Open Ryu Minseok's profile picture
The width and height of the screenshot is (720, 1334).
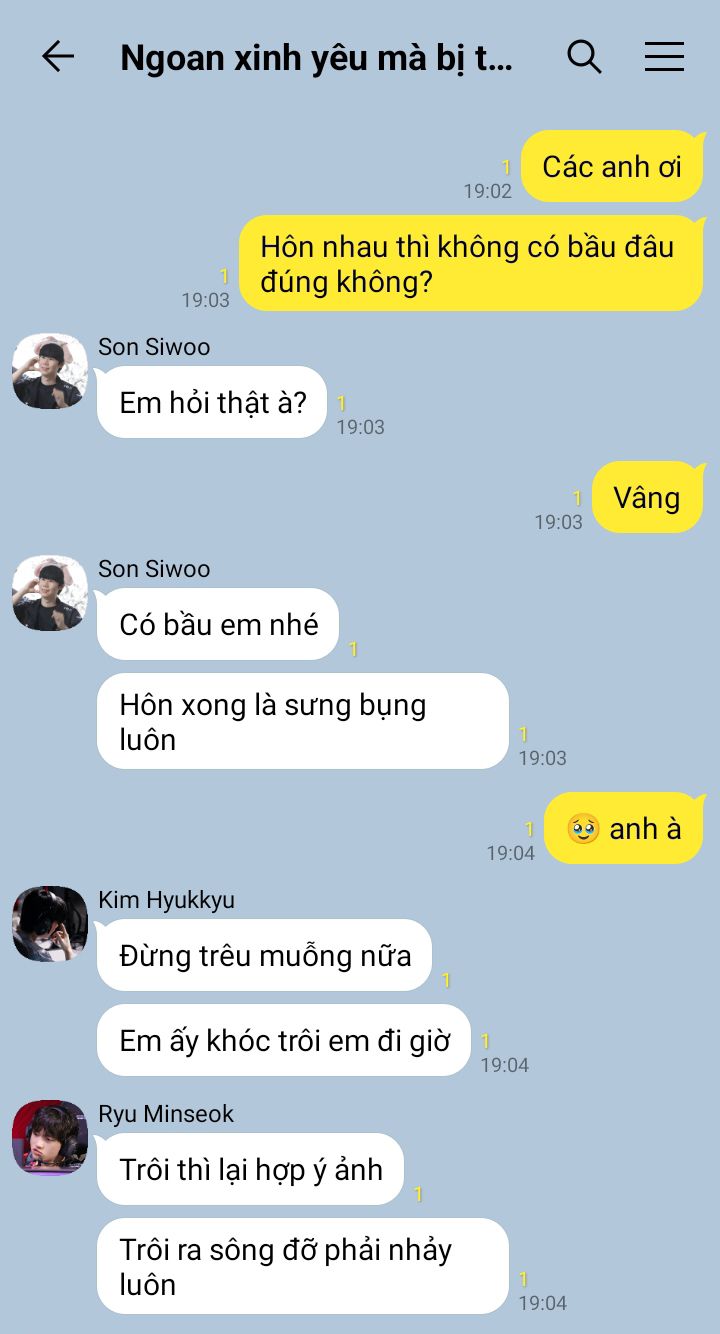(50, 1137)
